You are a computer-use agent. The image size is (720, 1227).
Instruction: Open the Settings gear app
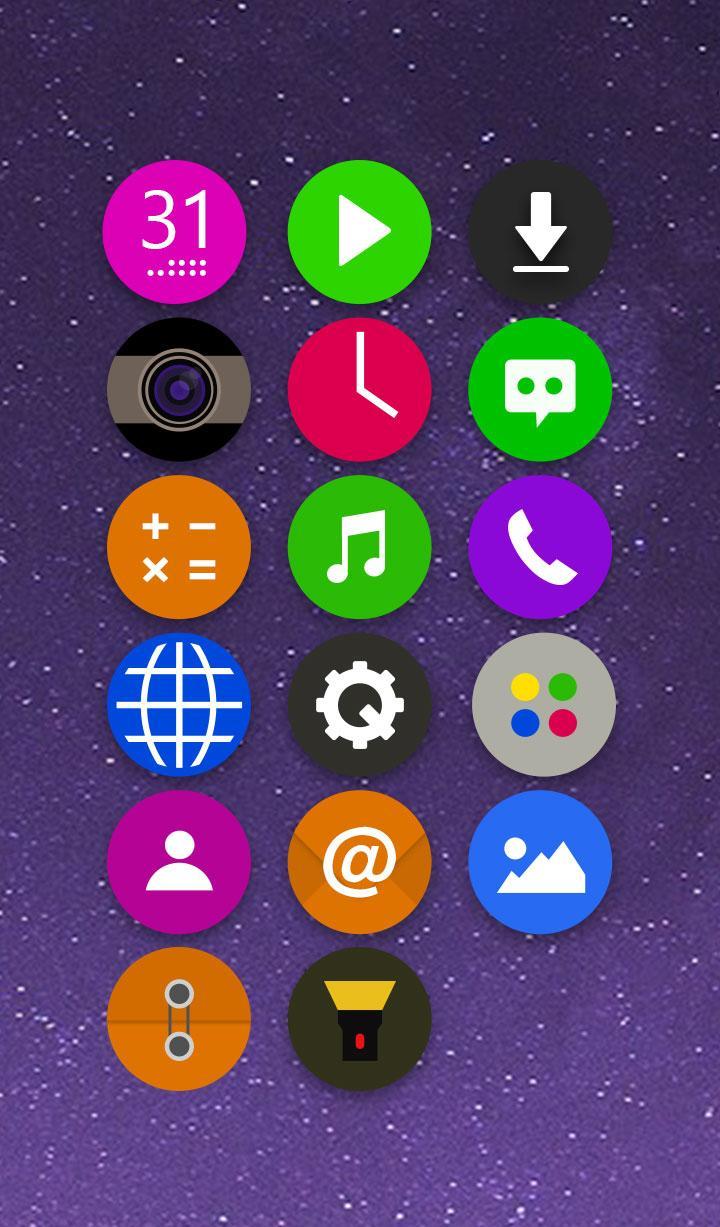coord(360,705)
